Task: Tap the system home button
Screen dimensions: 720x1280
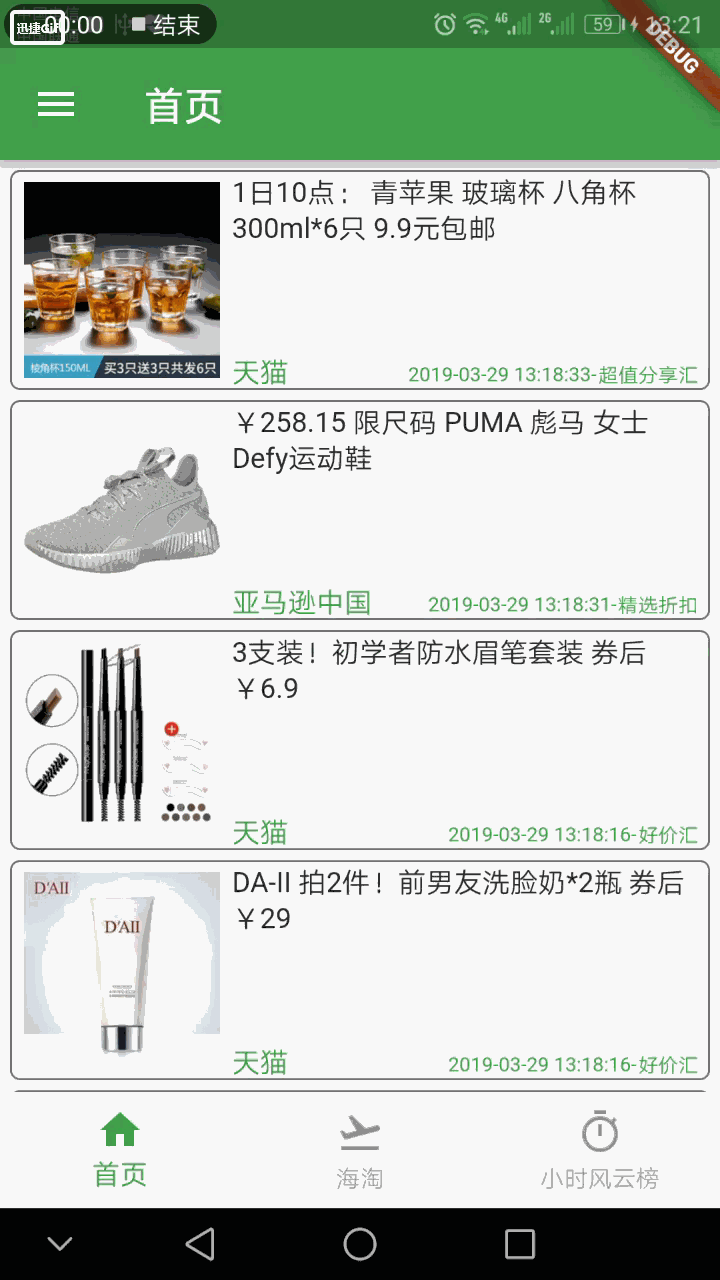Action: [360, 1244]
